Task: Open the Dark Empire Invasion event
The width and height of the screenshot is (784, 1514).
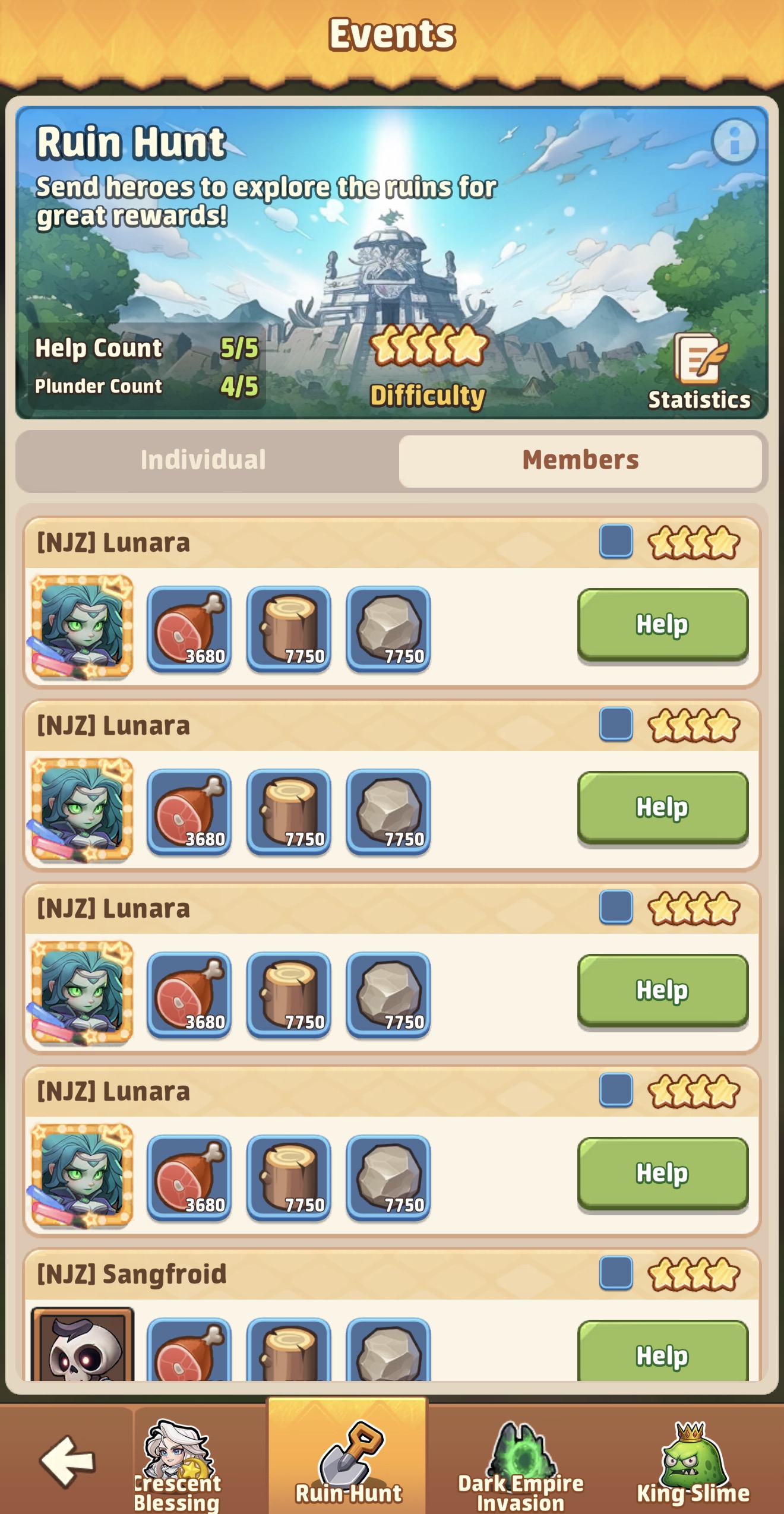Action: (520, 1462)
